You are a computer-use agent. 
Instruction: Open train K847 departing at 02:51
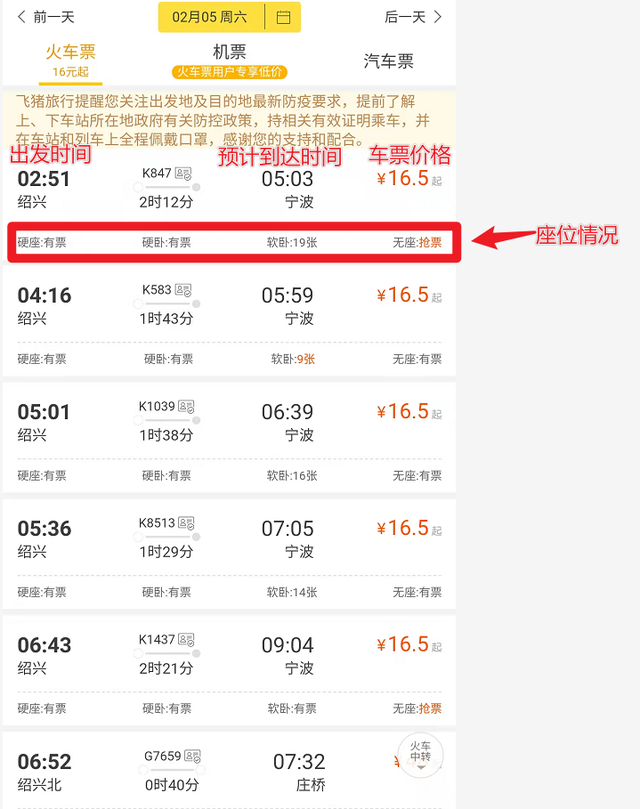228,190
